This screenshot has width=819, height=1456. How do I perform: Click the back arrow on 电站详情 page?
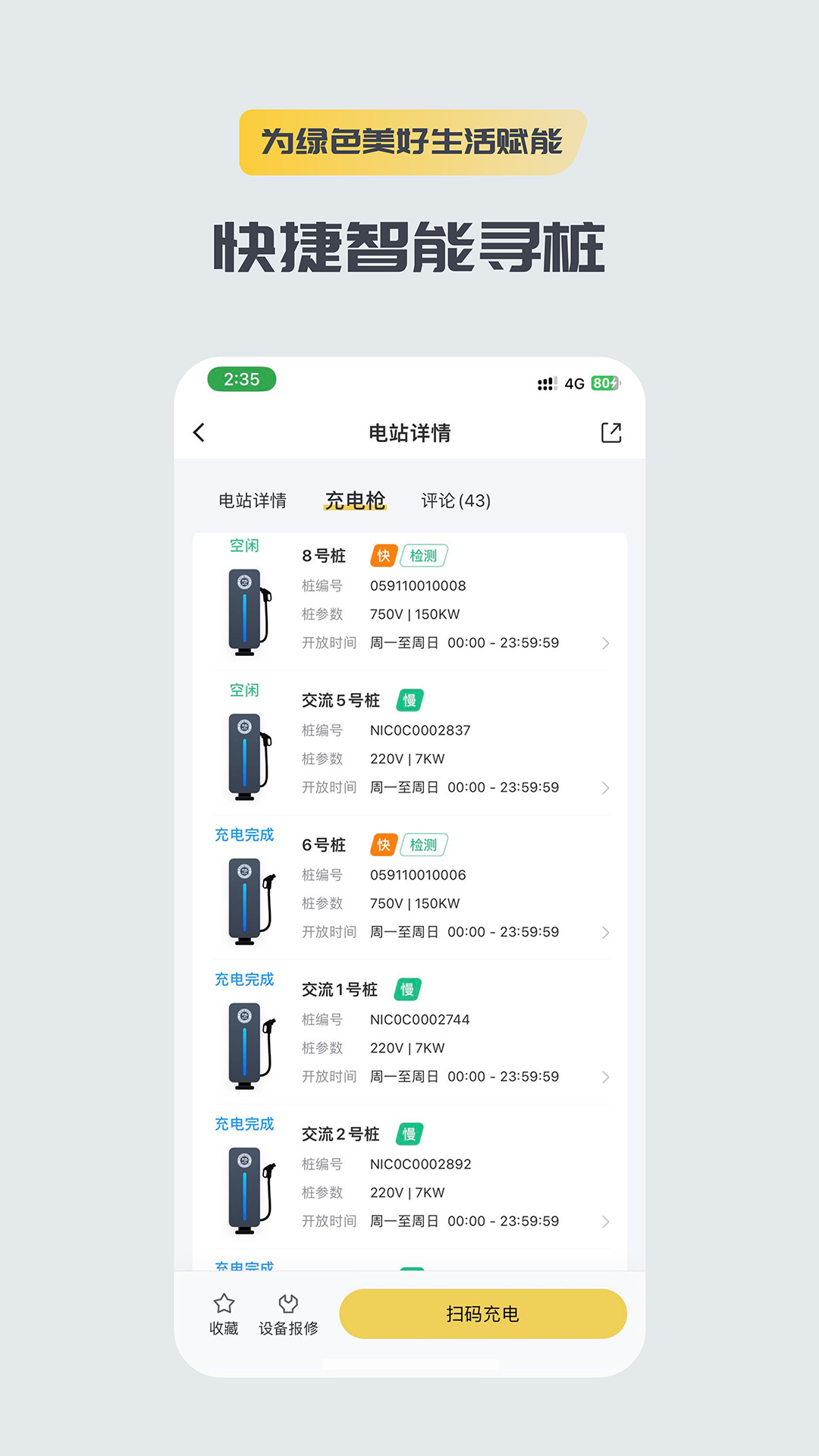coord(199,431)
